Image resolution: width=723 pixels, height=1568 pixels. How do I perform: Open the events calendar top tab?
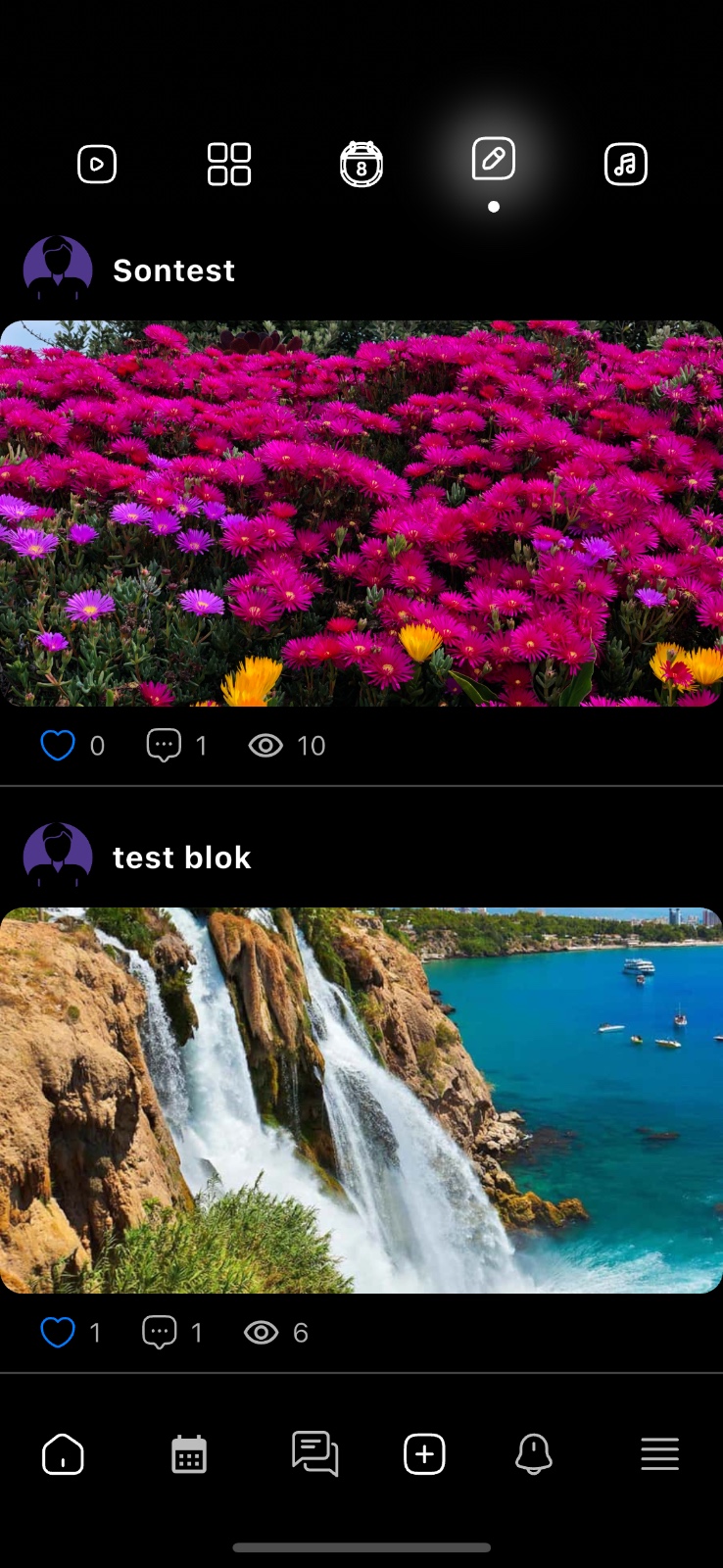click(x=361, y=164)
